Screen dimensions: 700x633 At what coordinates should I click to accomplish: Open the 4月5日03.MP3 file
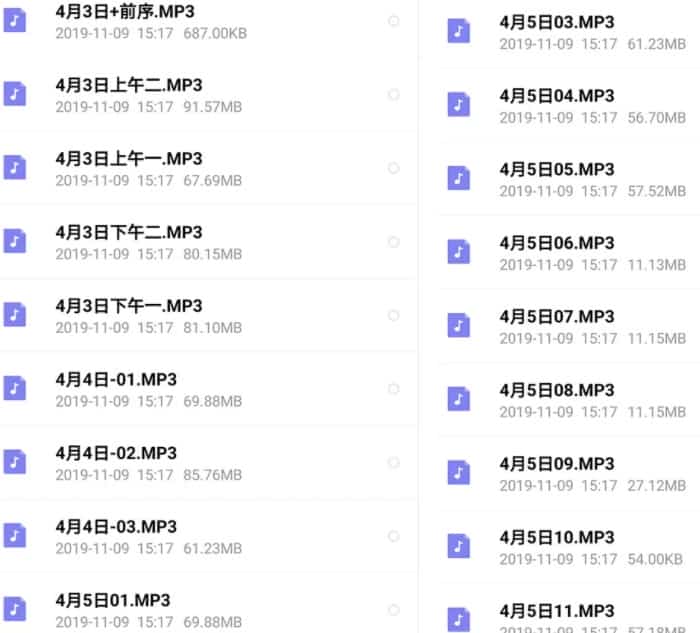(556, 22)
